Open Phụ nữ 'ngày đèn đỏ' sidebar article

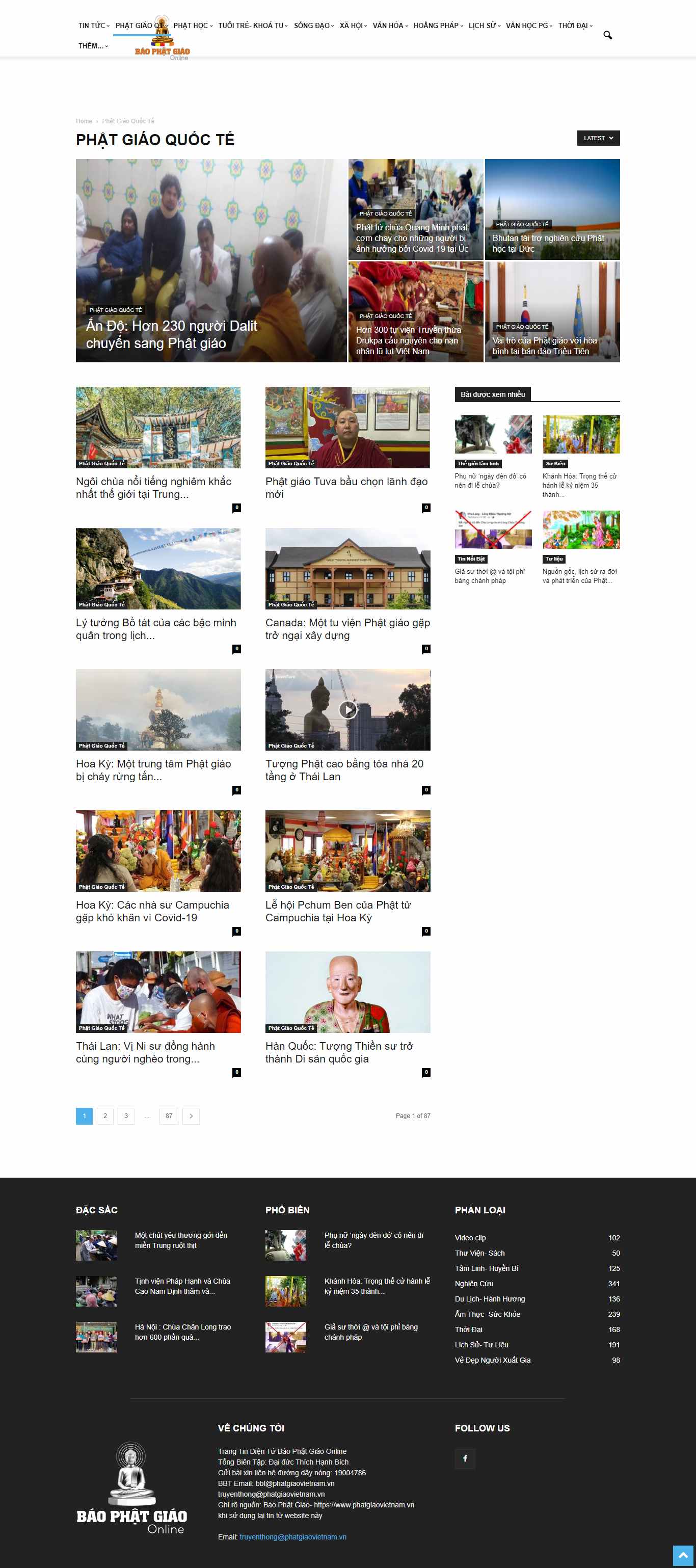click(x=490, y=481)
